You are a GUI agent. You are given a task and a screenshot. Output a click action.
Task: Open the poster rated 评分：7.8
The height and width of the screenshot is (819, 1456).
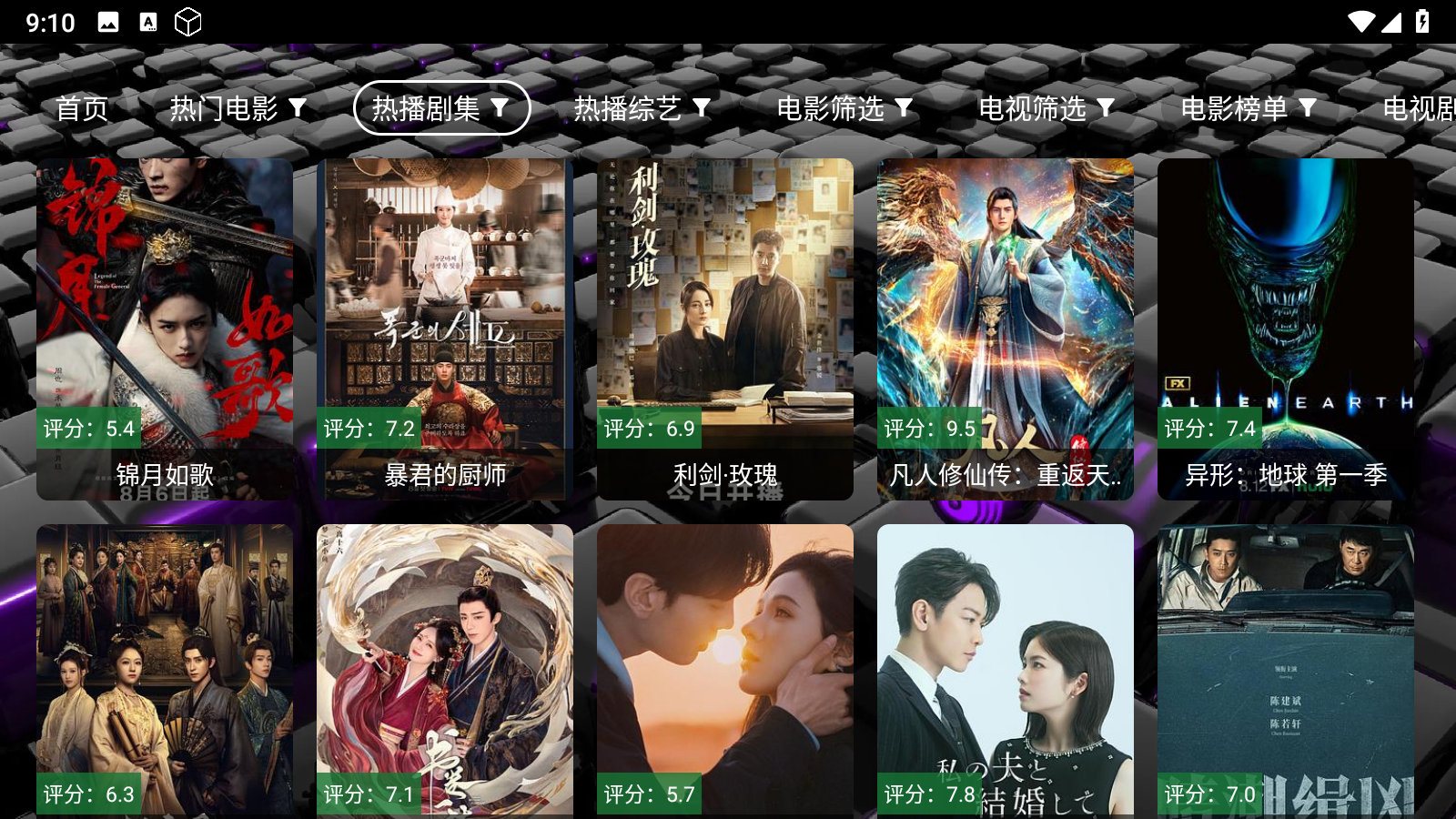[1006, 669]
